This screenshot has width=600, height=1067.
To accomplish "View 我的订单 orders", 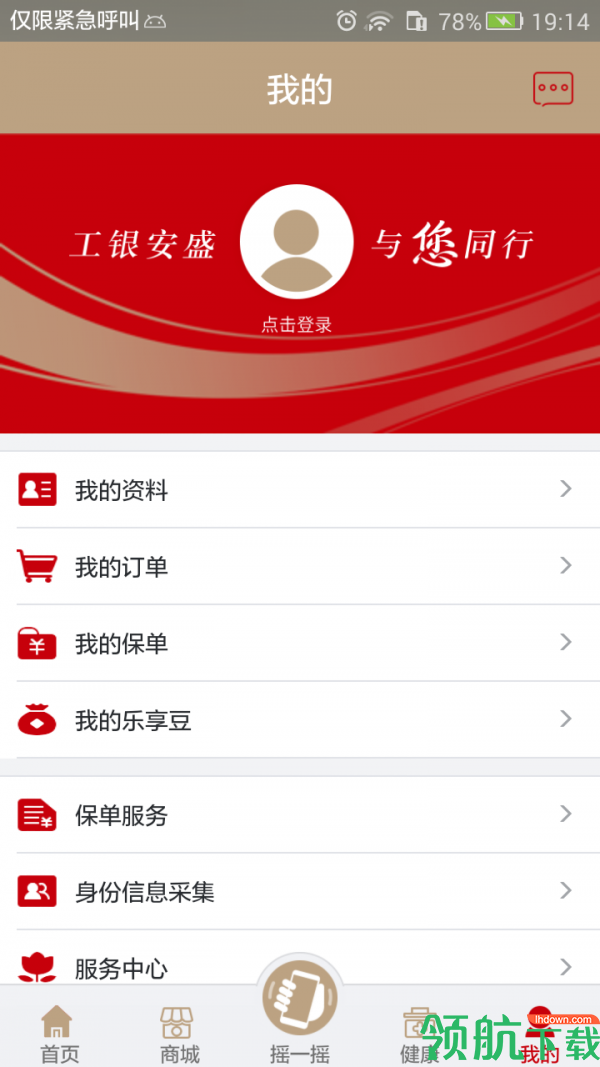I will [x=300, y=567].
